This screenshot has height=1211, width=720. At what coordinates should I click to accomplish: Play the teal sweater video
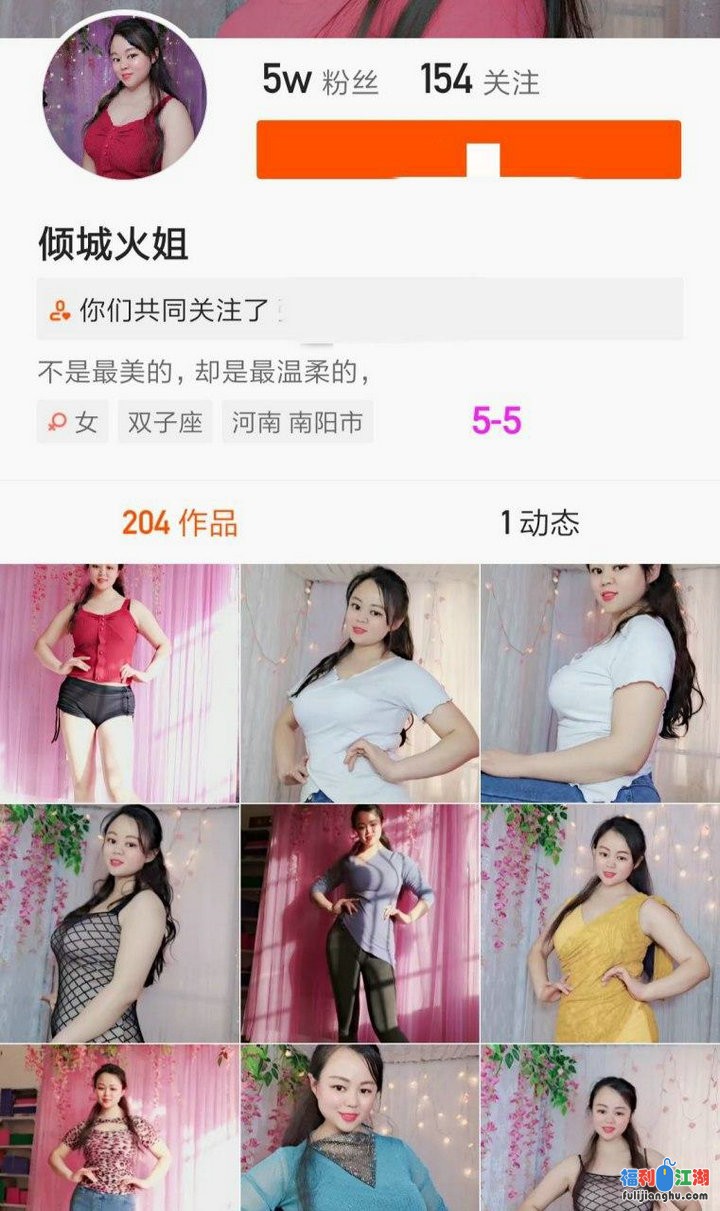click(x=360, y=1128)
